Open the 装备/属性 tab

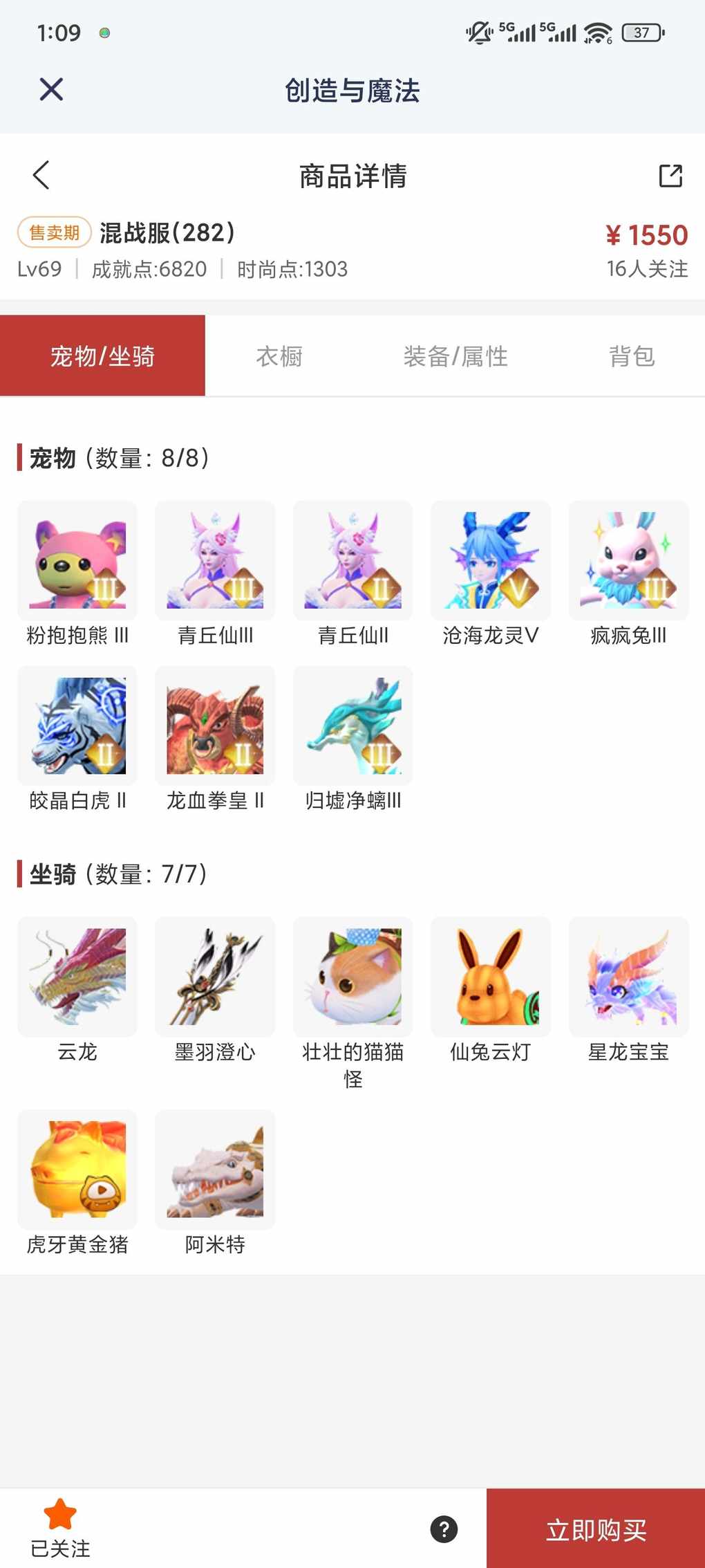(455, 356)
